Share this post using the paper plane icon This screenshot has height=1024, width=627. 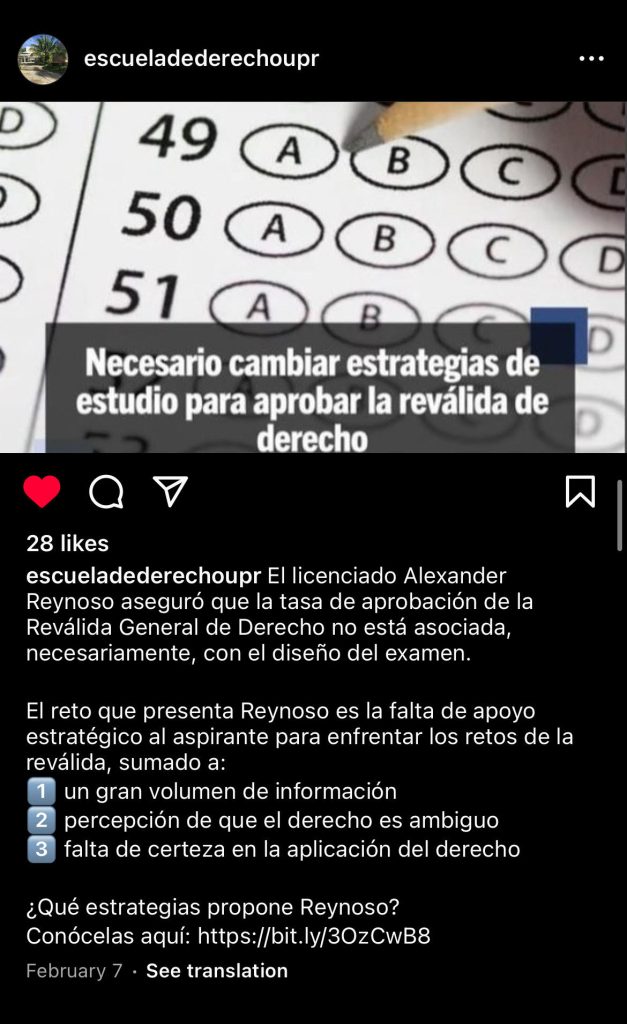coord(170,490)
